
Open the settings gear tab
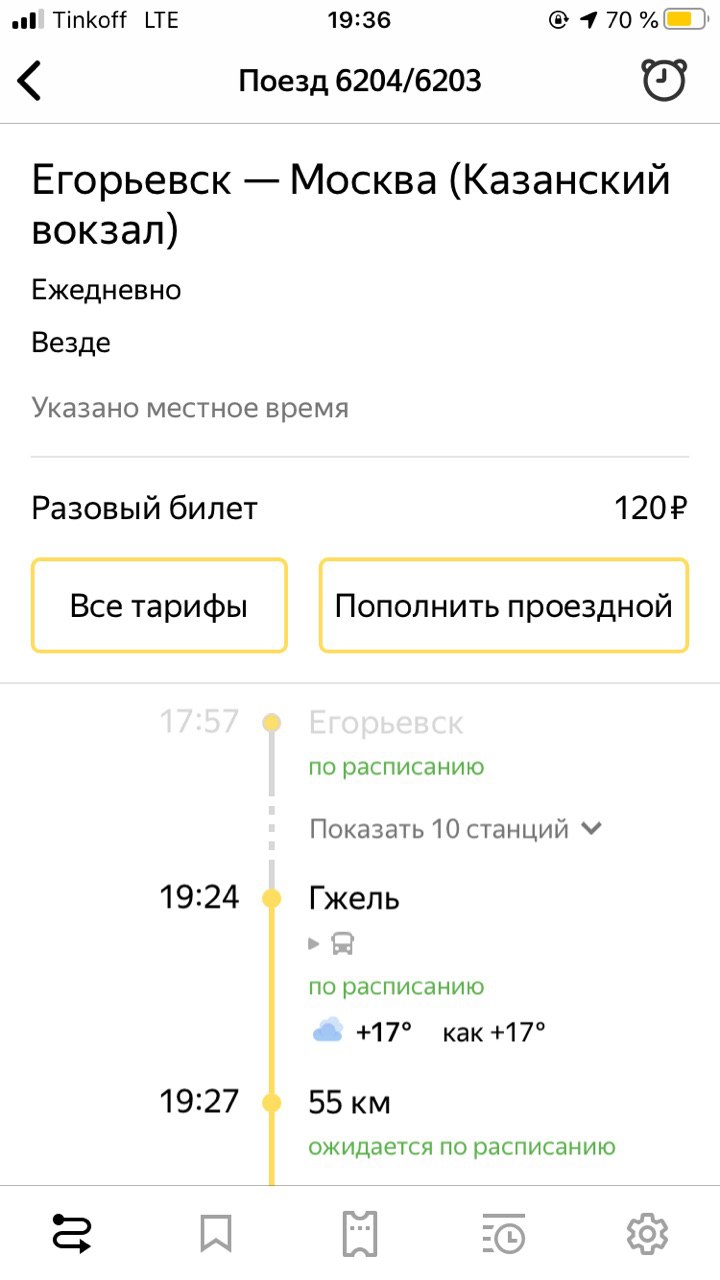point(648,1234)
